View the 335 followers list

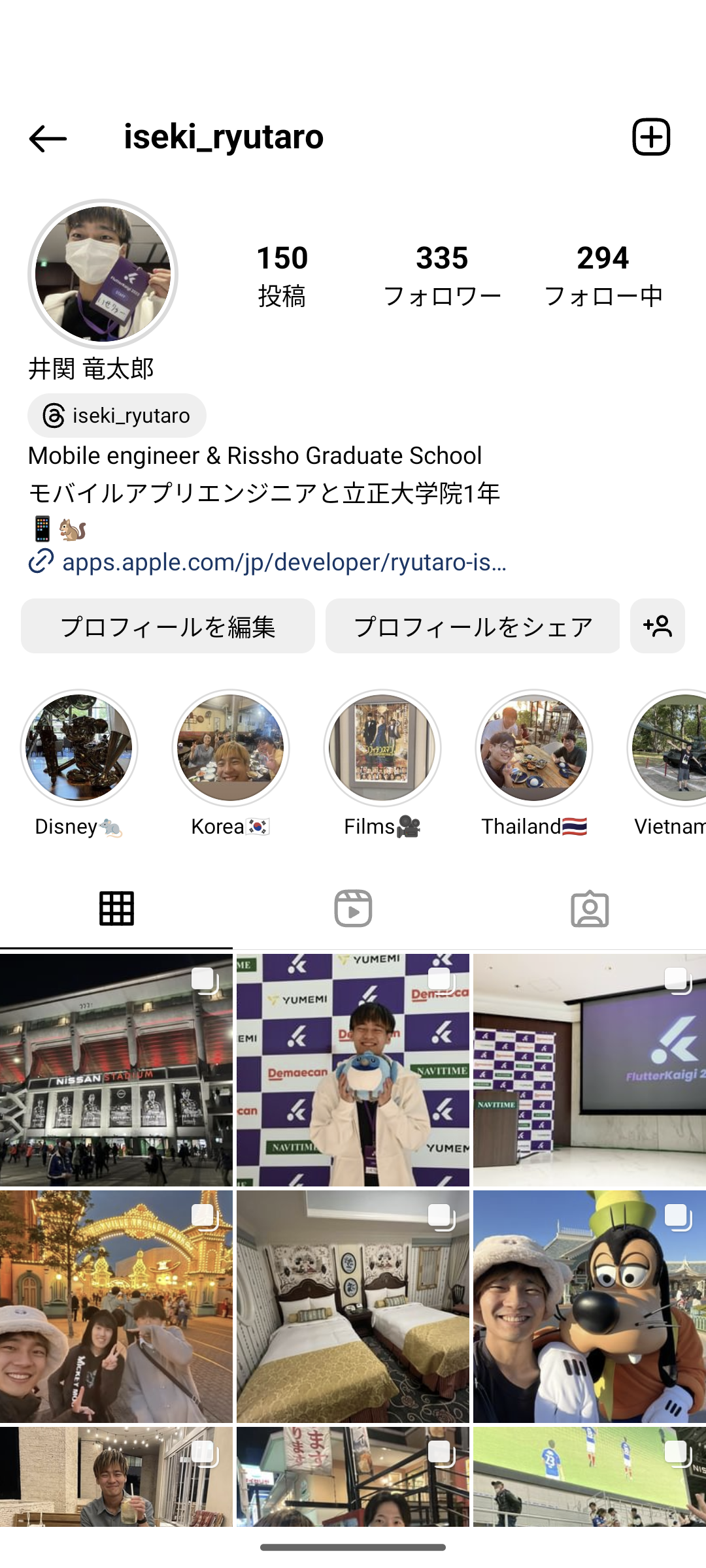442,276
